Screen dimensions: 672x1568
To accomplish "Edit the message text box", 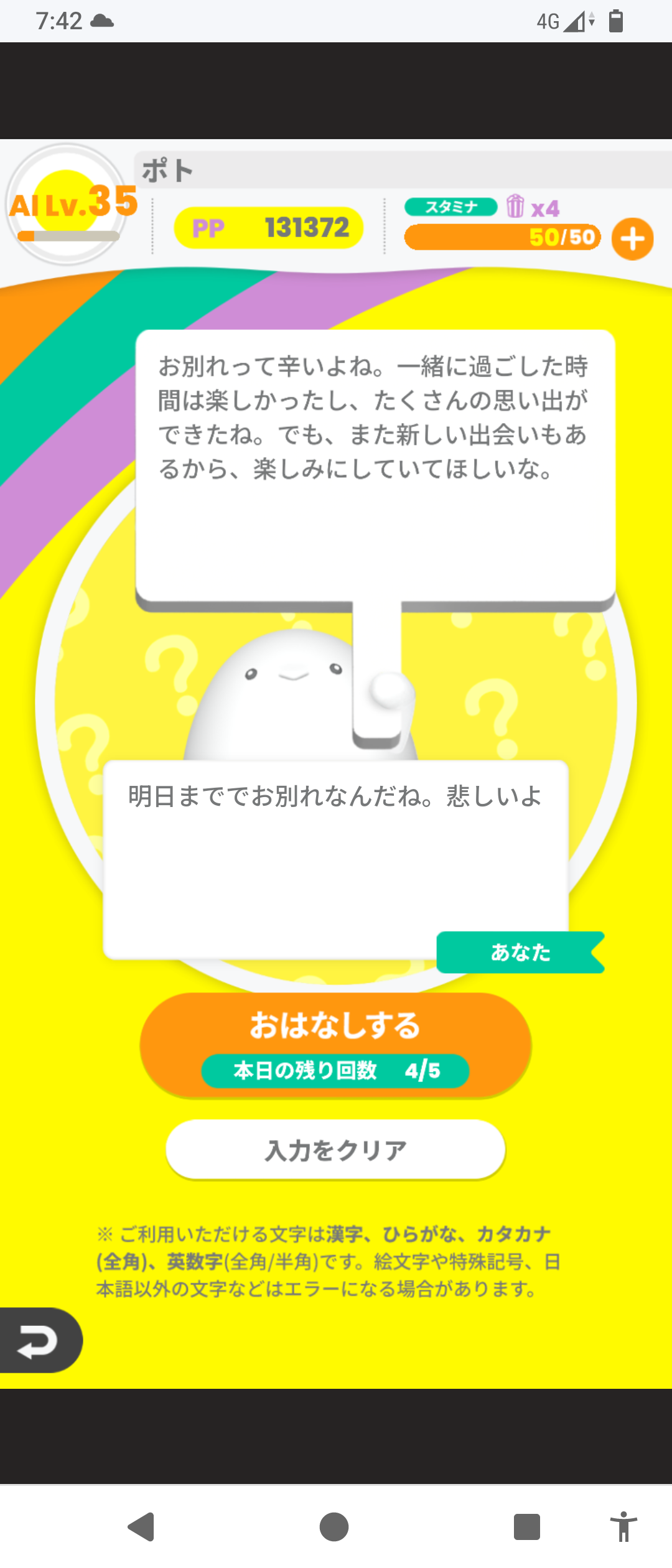I will click(x=335, y=859).
